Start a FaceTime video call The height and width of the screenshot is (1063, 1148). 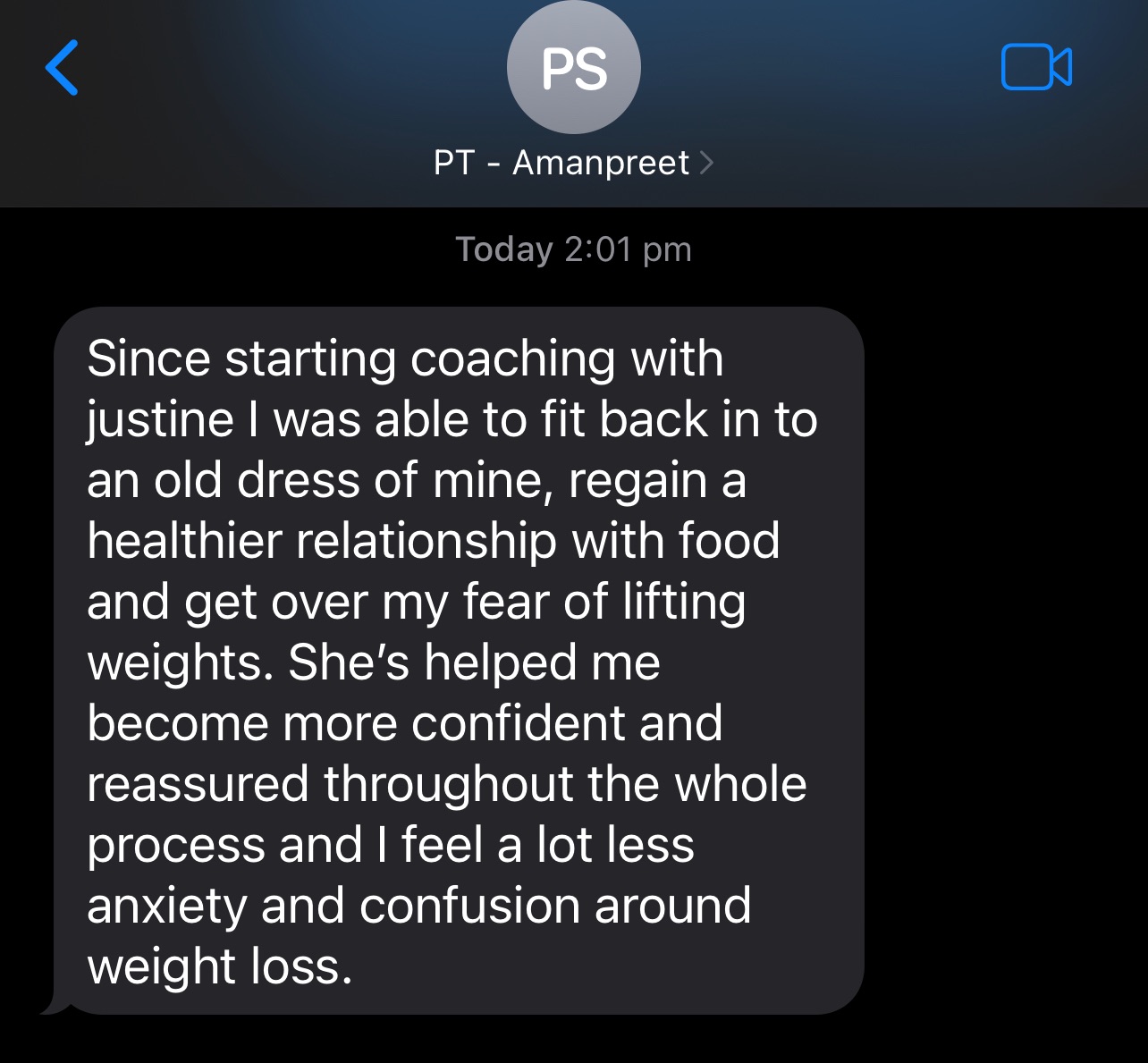pos(1036,68)
